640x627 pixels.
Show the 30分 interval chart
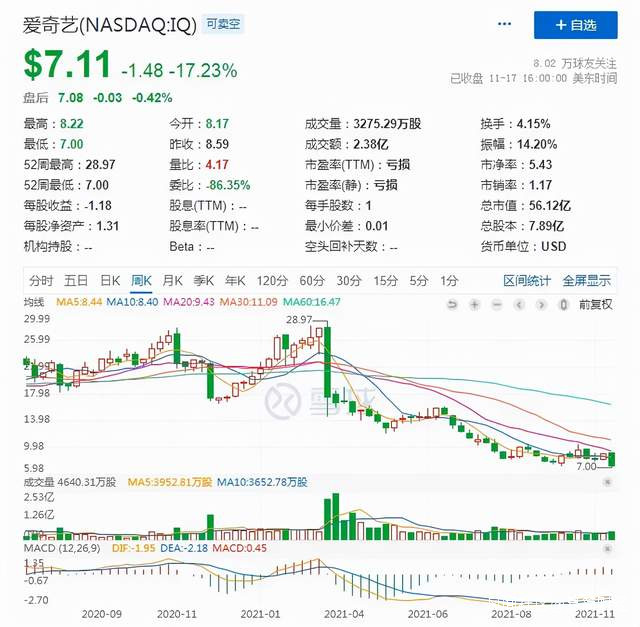(348, 281)
